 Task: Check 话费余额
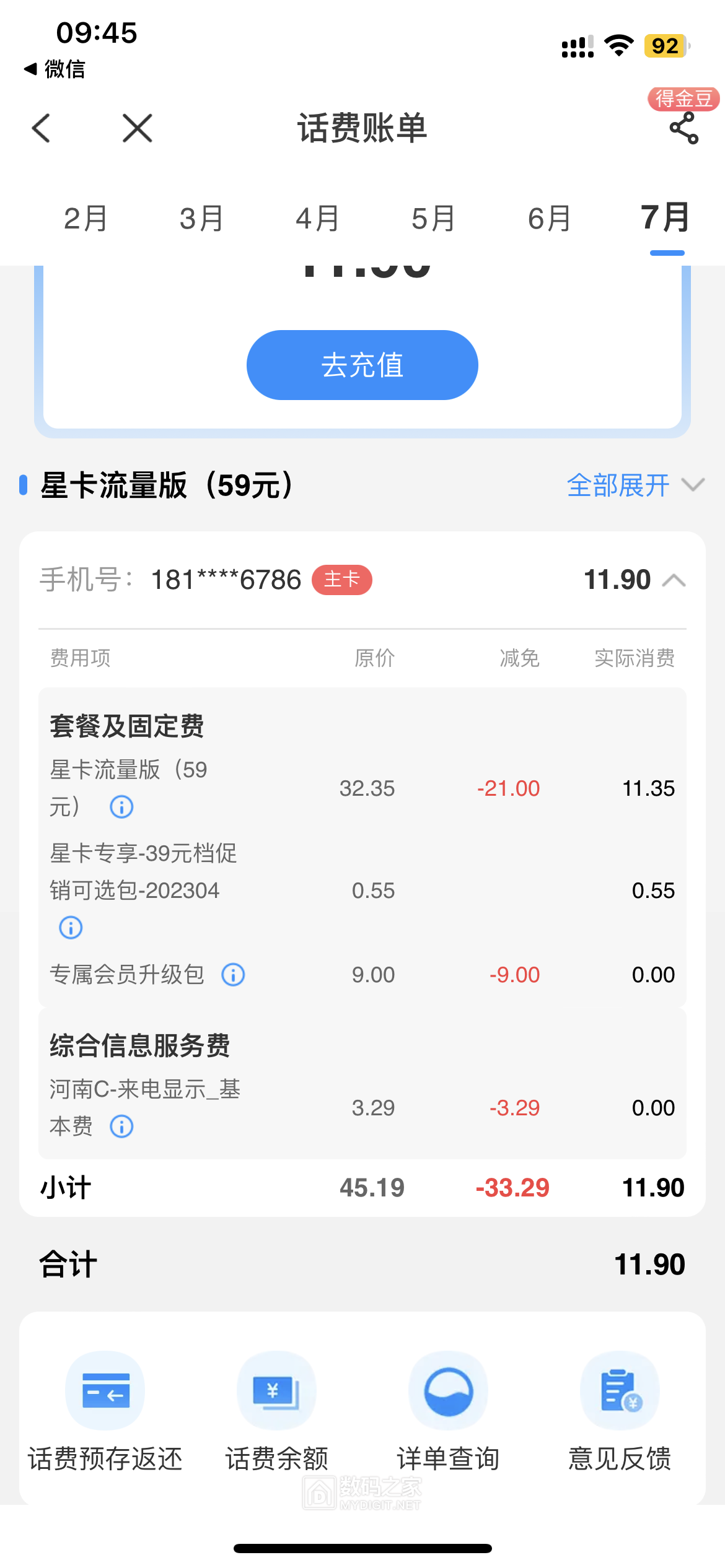(x=276, y=1412)
